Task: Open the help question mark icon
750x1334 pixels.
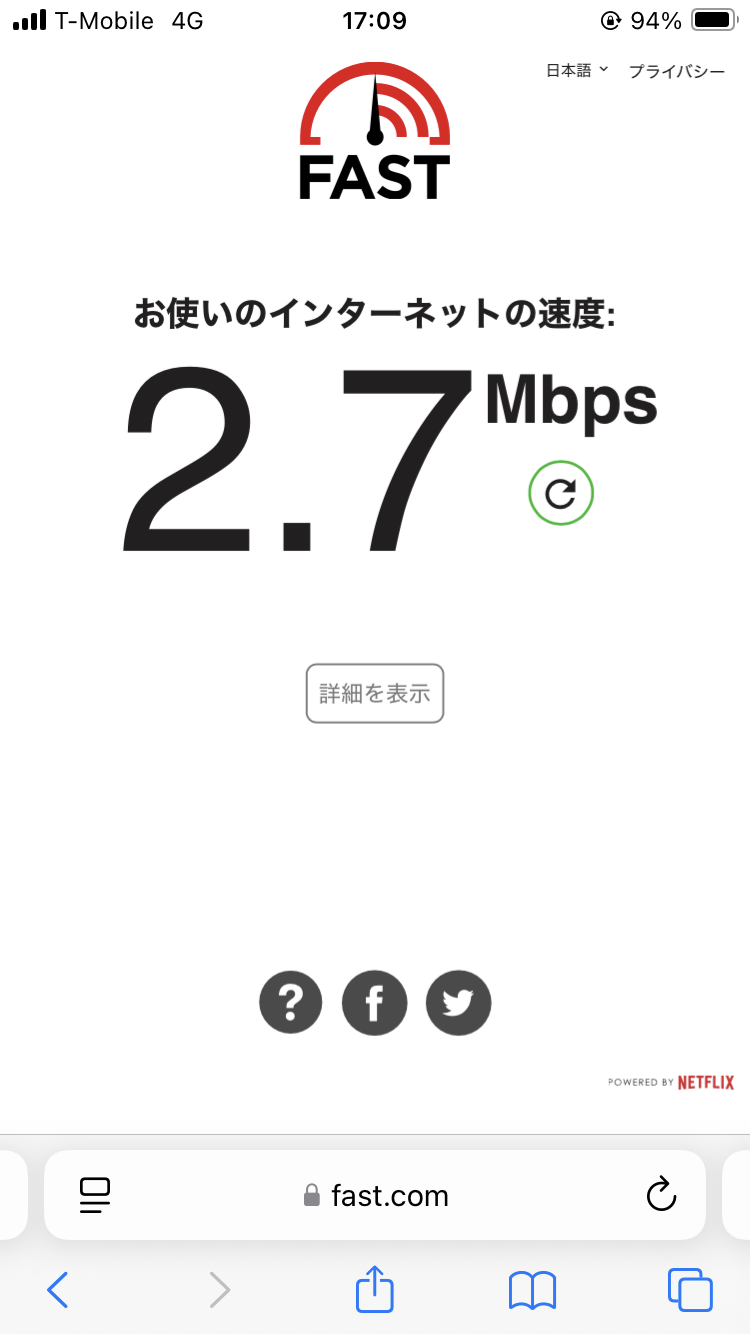Action: coord(291,1002)
